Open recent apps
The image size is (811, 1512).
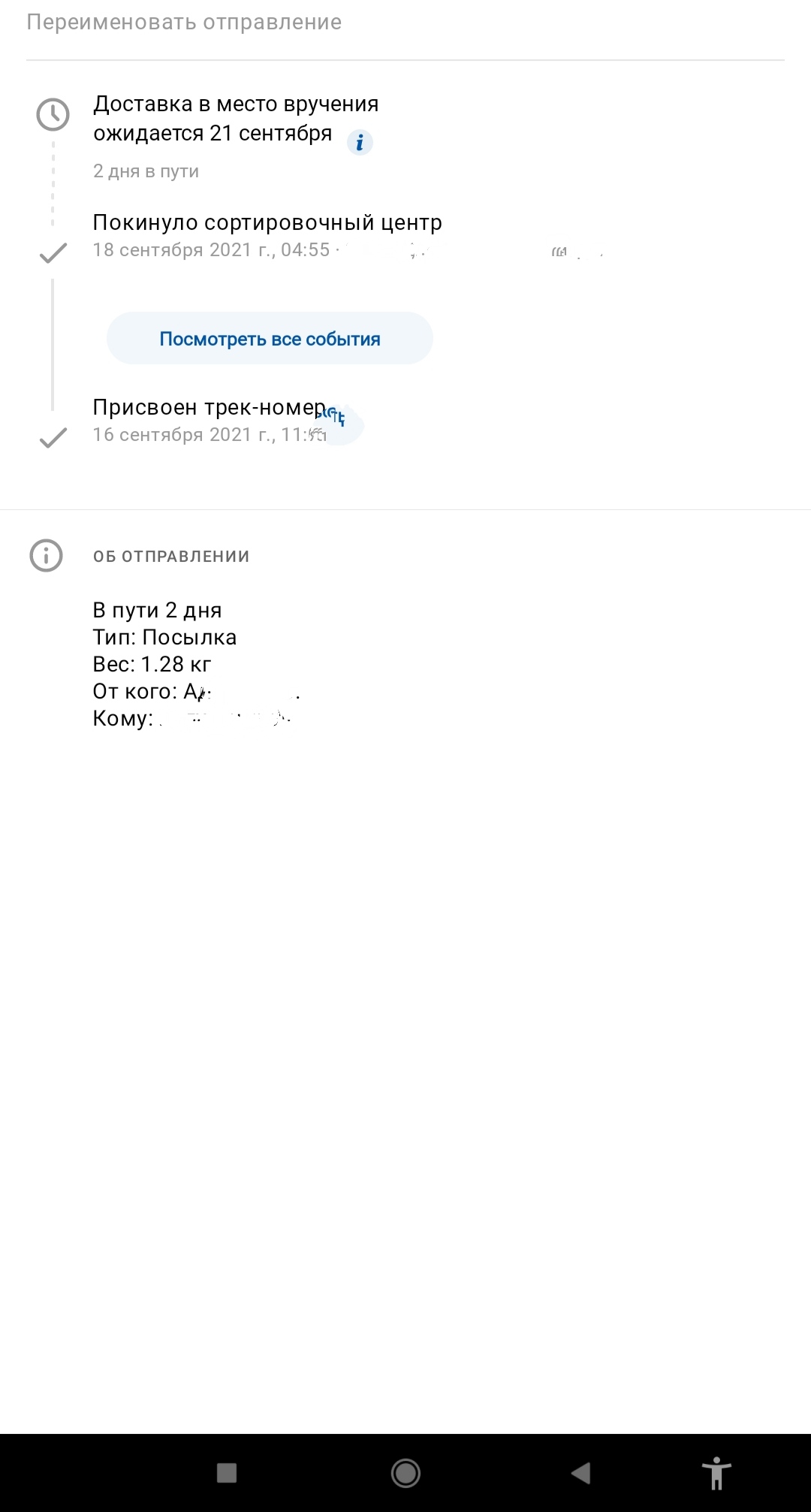[x=227, y=1473]
